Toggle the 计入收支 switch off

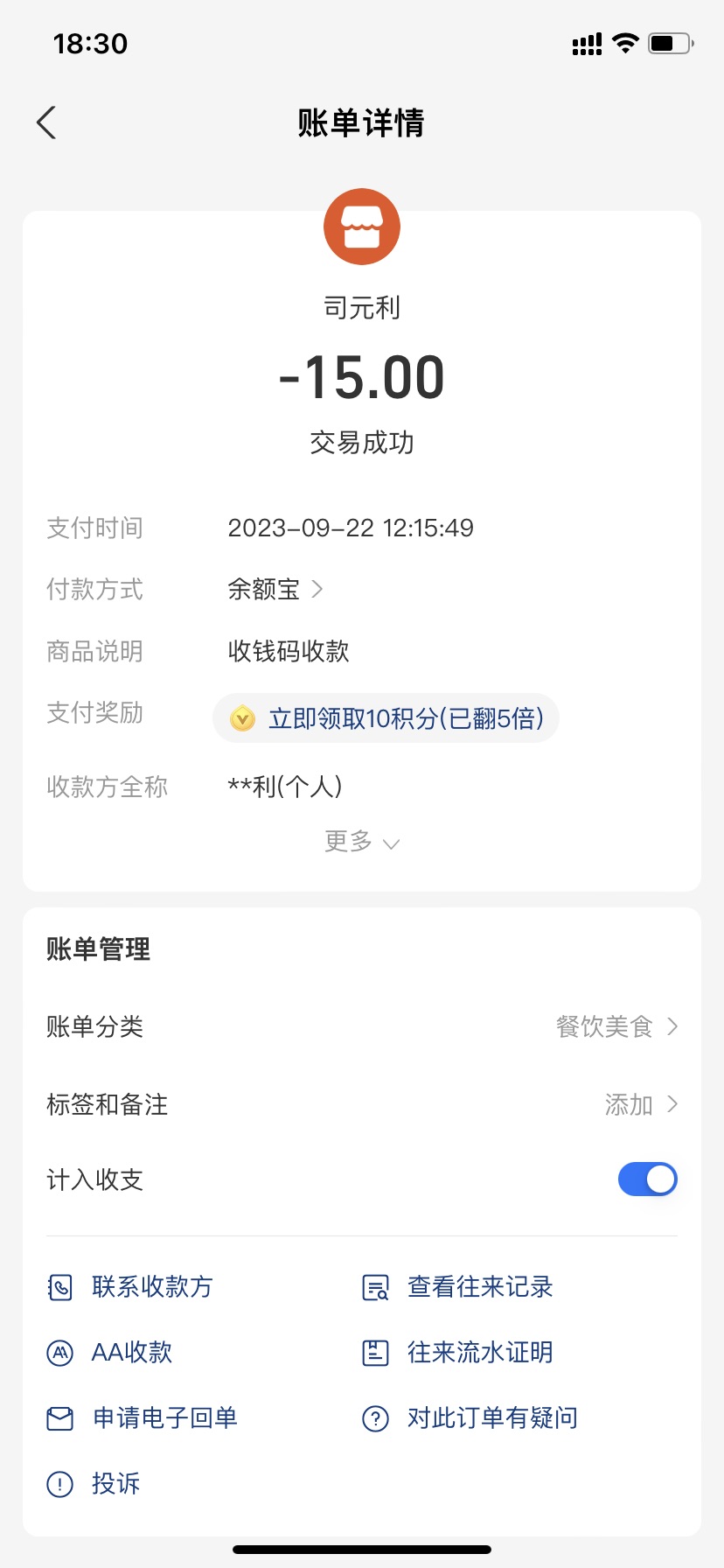tap(647, 1179)
